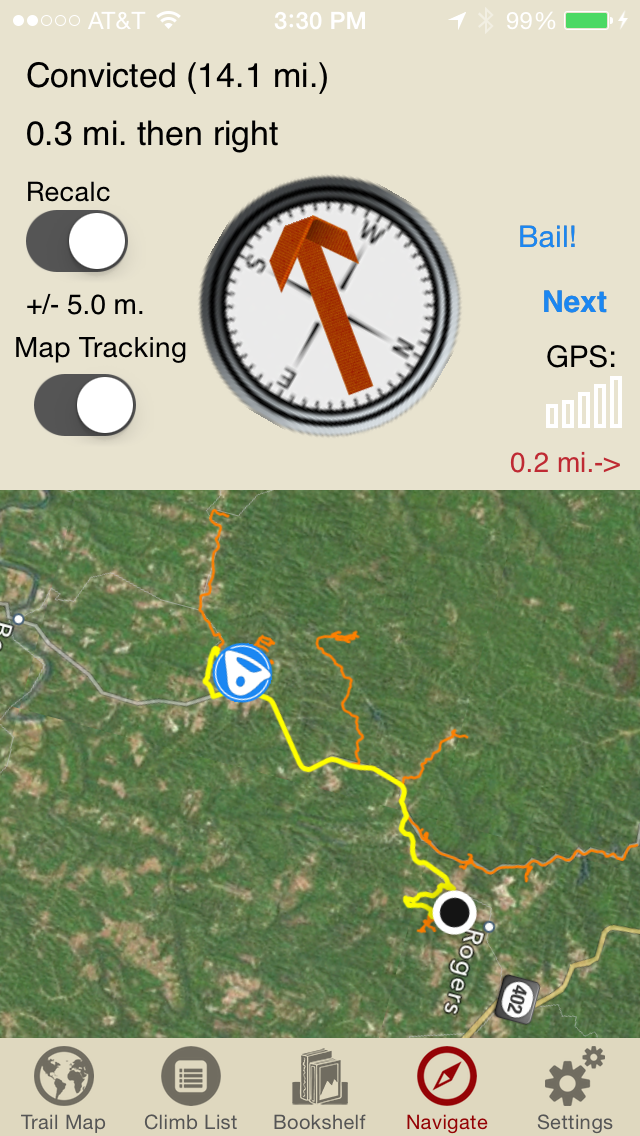Open the Settings tab
Image resolution: width=640 pixels, height=1136 pixels.
[574, 1090]
